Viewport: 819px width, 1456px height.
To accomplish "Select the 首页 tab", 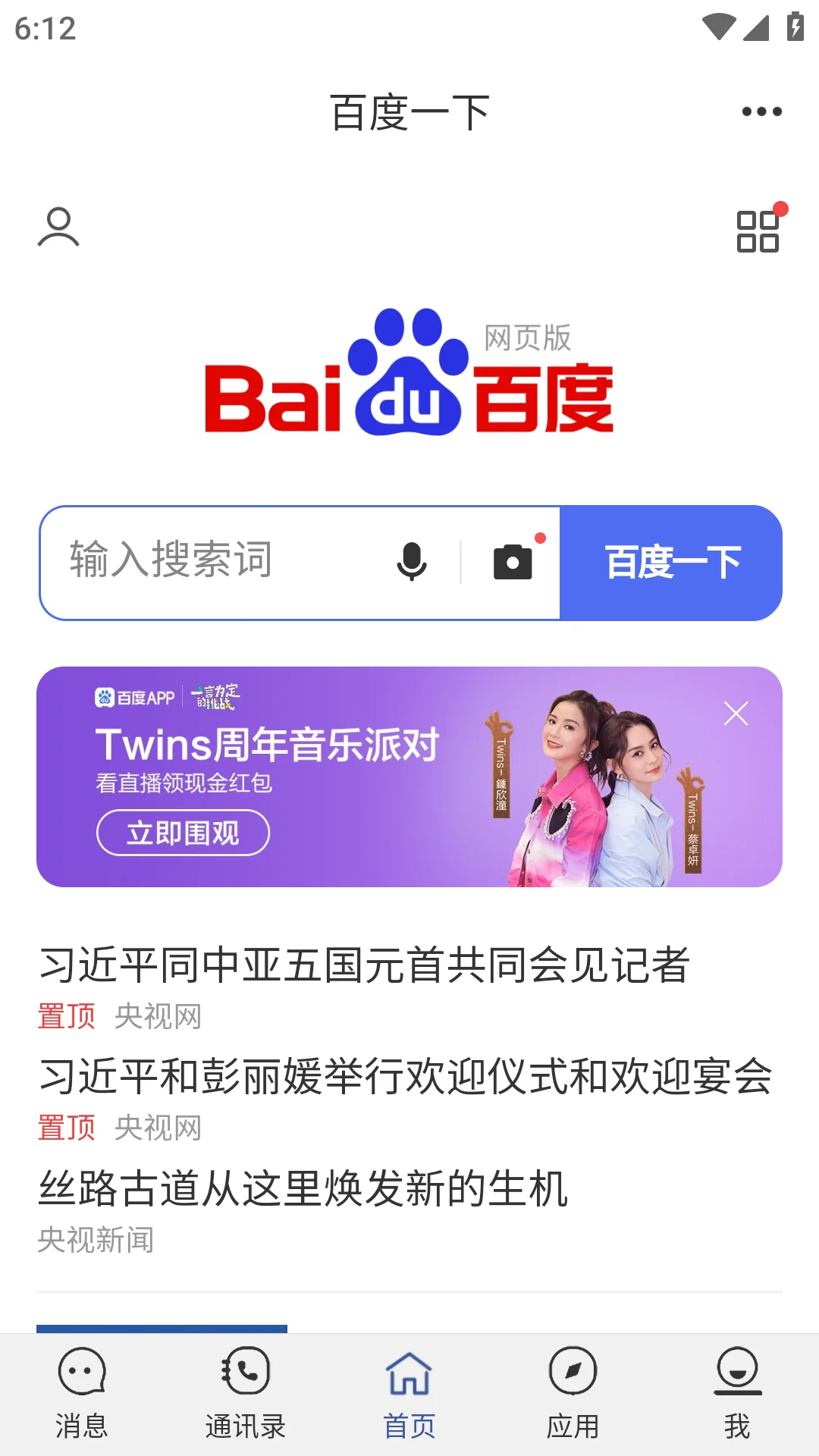I will [409, 1394].
